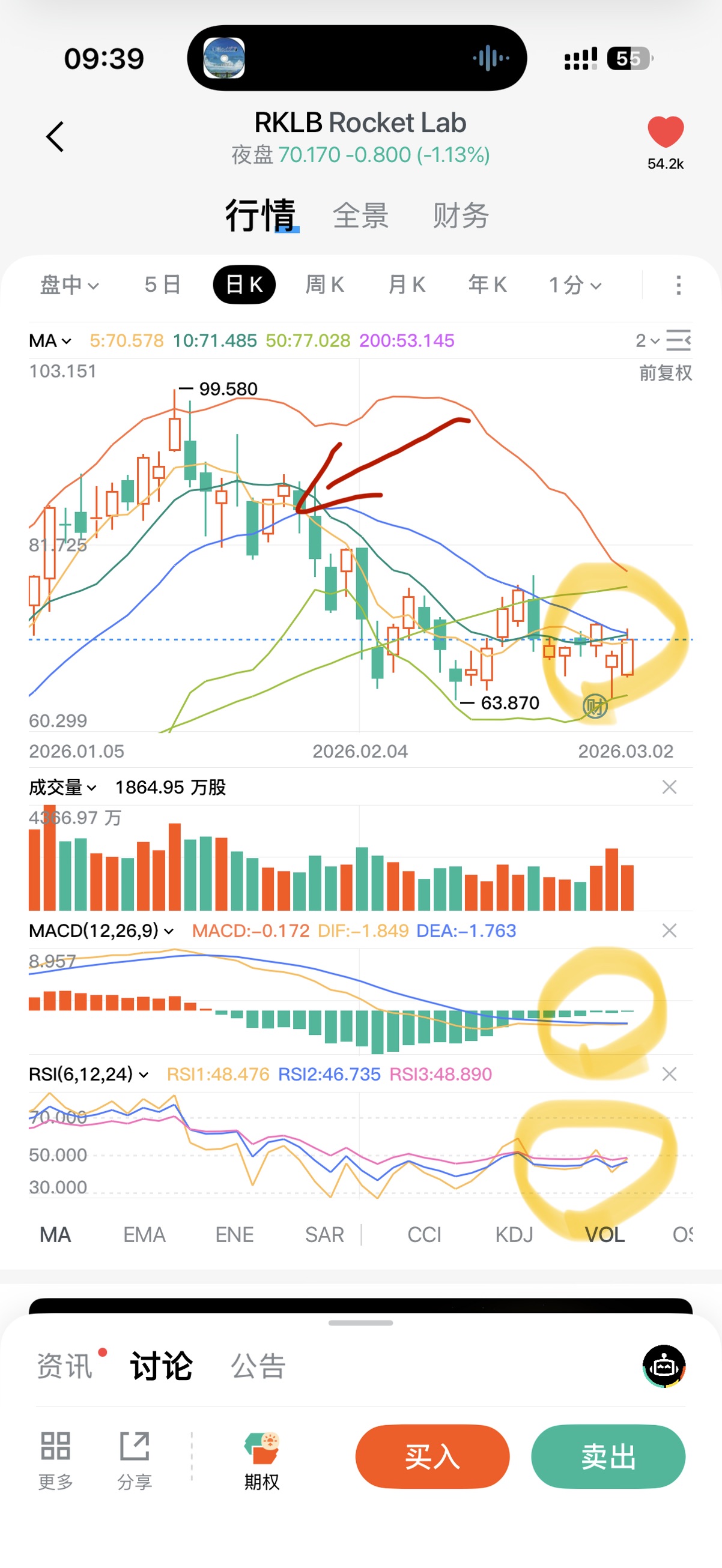The height and width of the screenshot is (1568, 722).
Task: Close the RSI indicator panel
Action: click(669, 1075)
